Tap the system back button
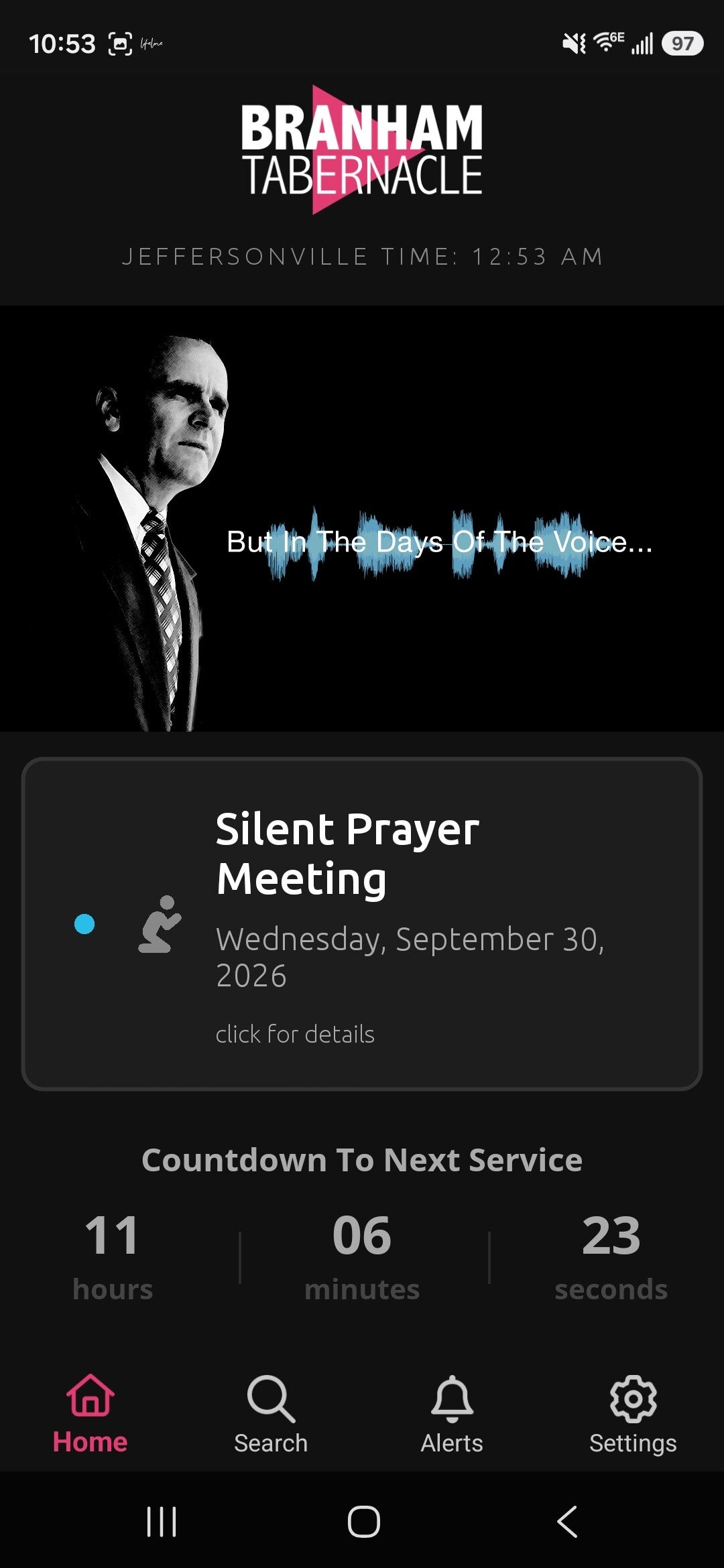724x1568 pixels. 567,1521
